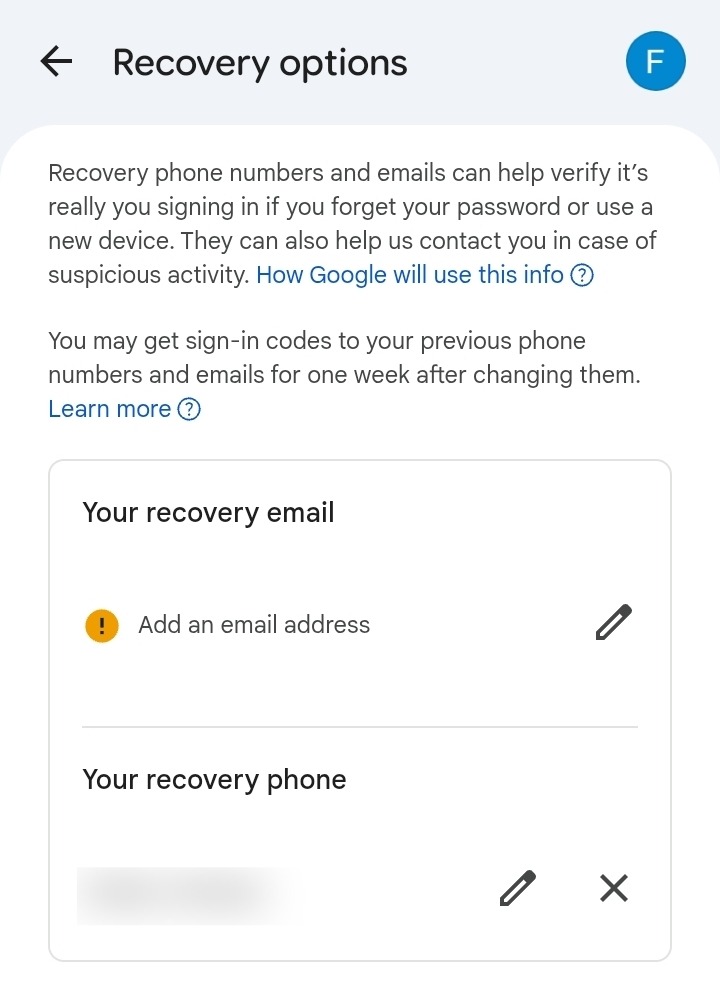Edit the recovery phone number
Screen dimensions: 720x1005
[x=517, y=888]
